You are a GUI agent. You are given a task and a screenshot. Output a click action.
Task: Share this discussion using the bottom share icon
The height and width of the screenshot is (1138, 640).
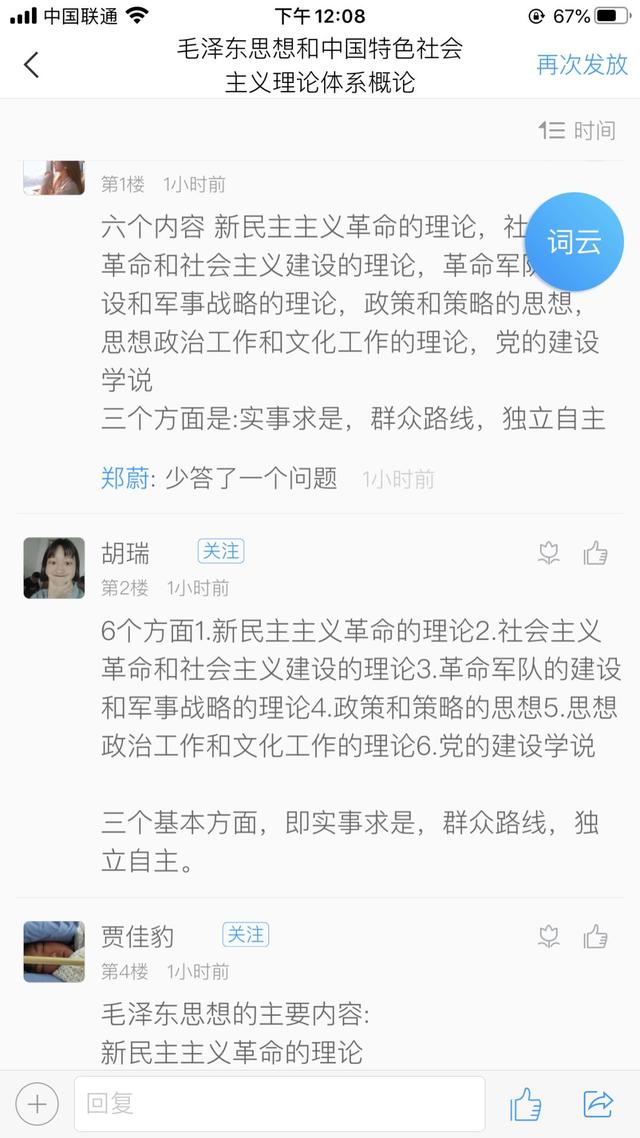[598, 1104]
